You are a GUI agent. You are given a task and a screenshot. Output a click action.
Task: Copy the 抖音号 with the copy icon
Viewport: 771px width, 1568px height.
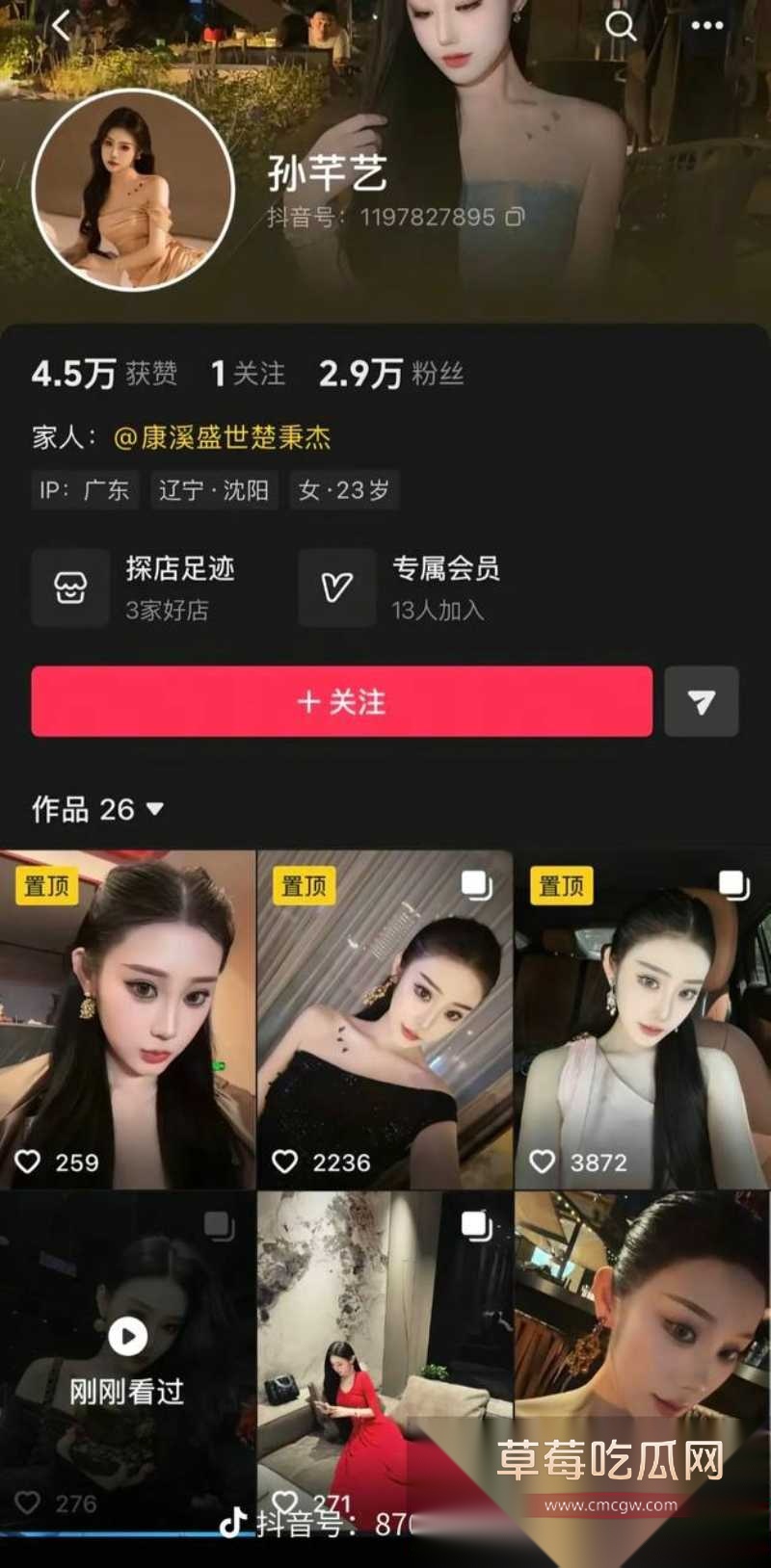511,218
